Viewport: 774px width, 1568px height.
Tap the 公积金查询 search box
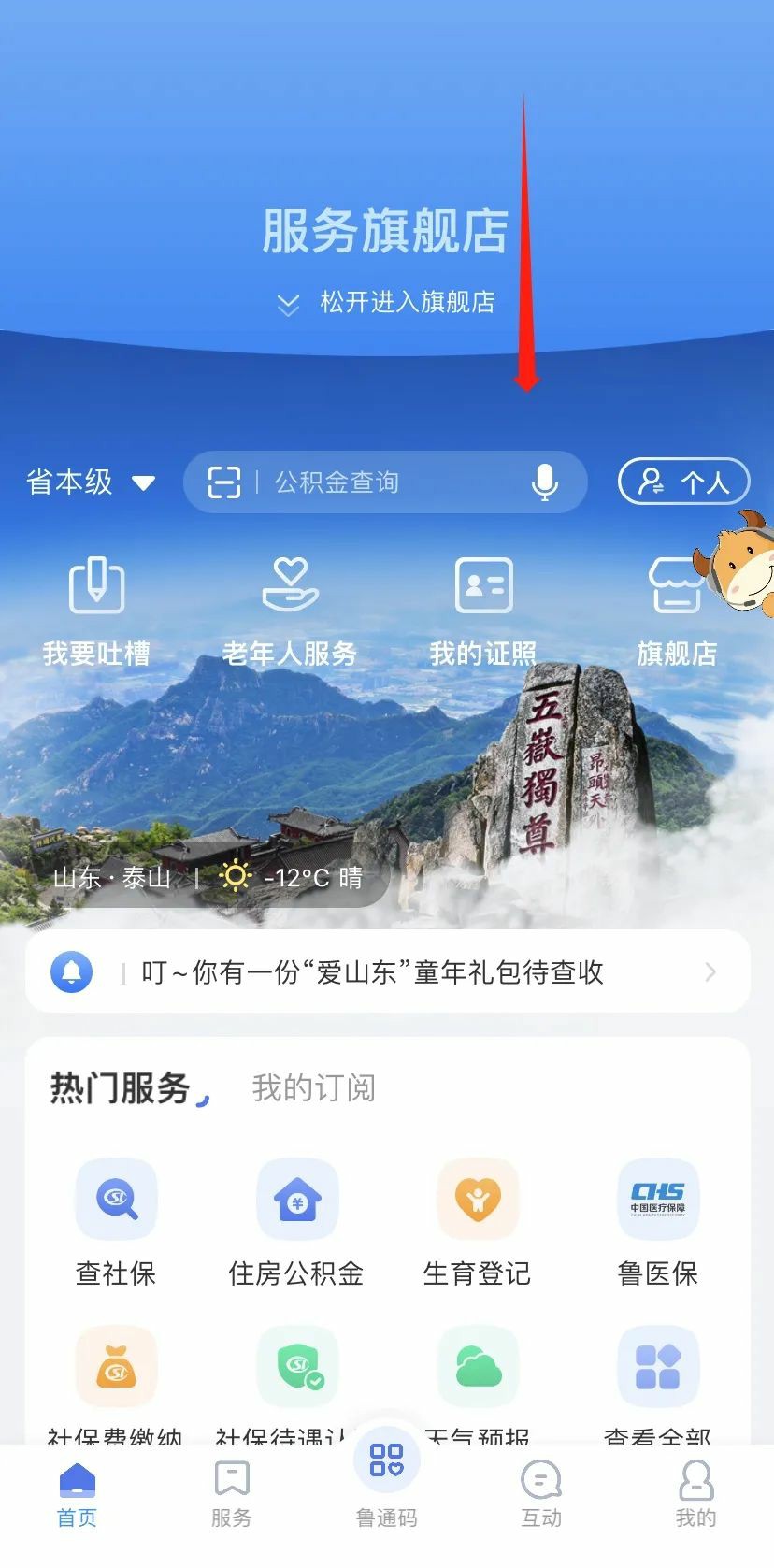point(385,482)
